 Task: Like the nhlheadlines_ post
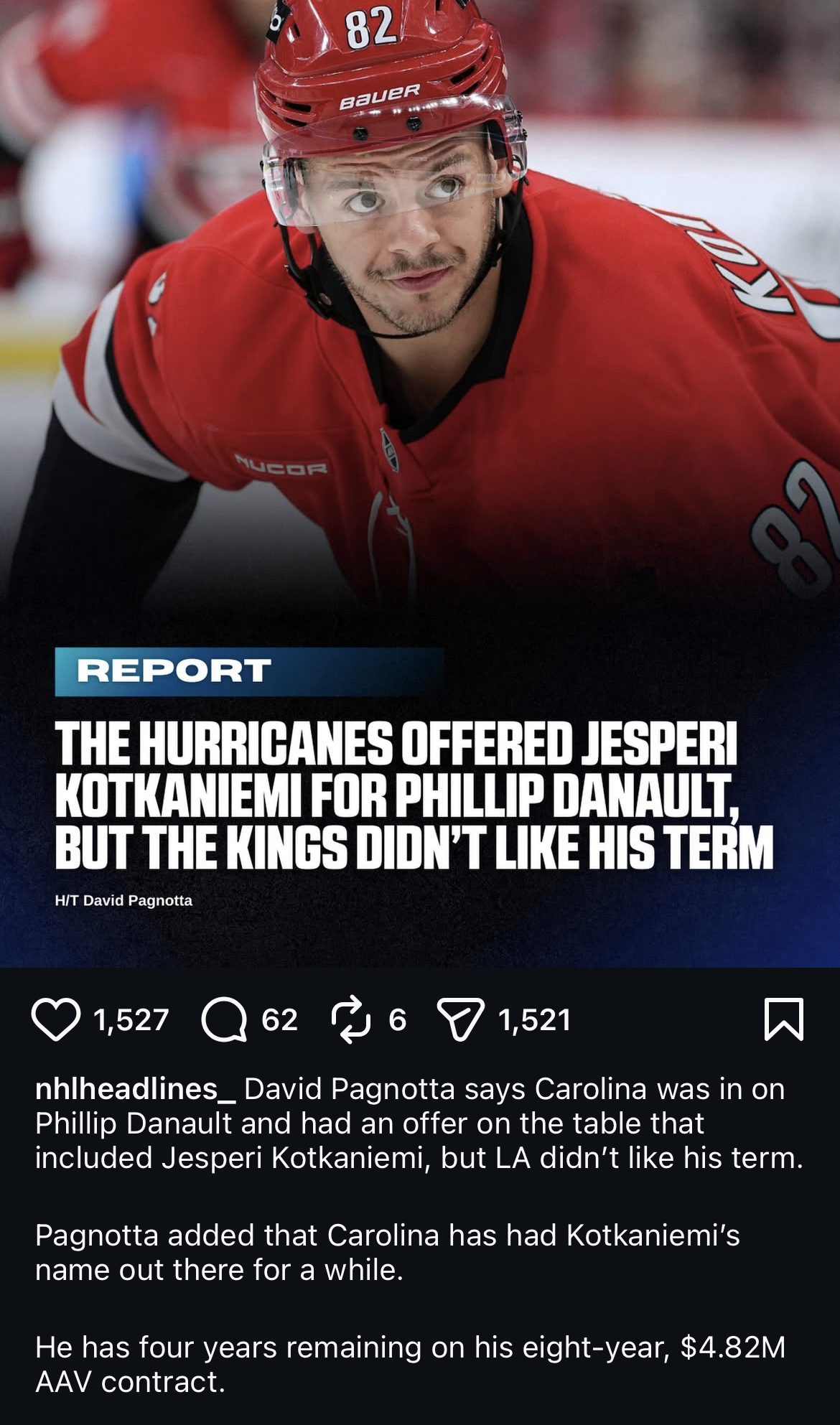pos(56,1019)
